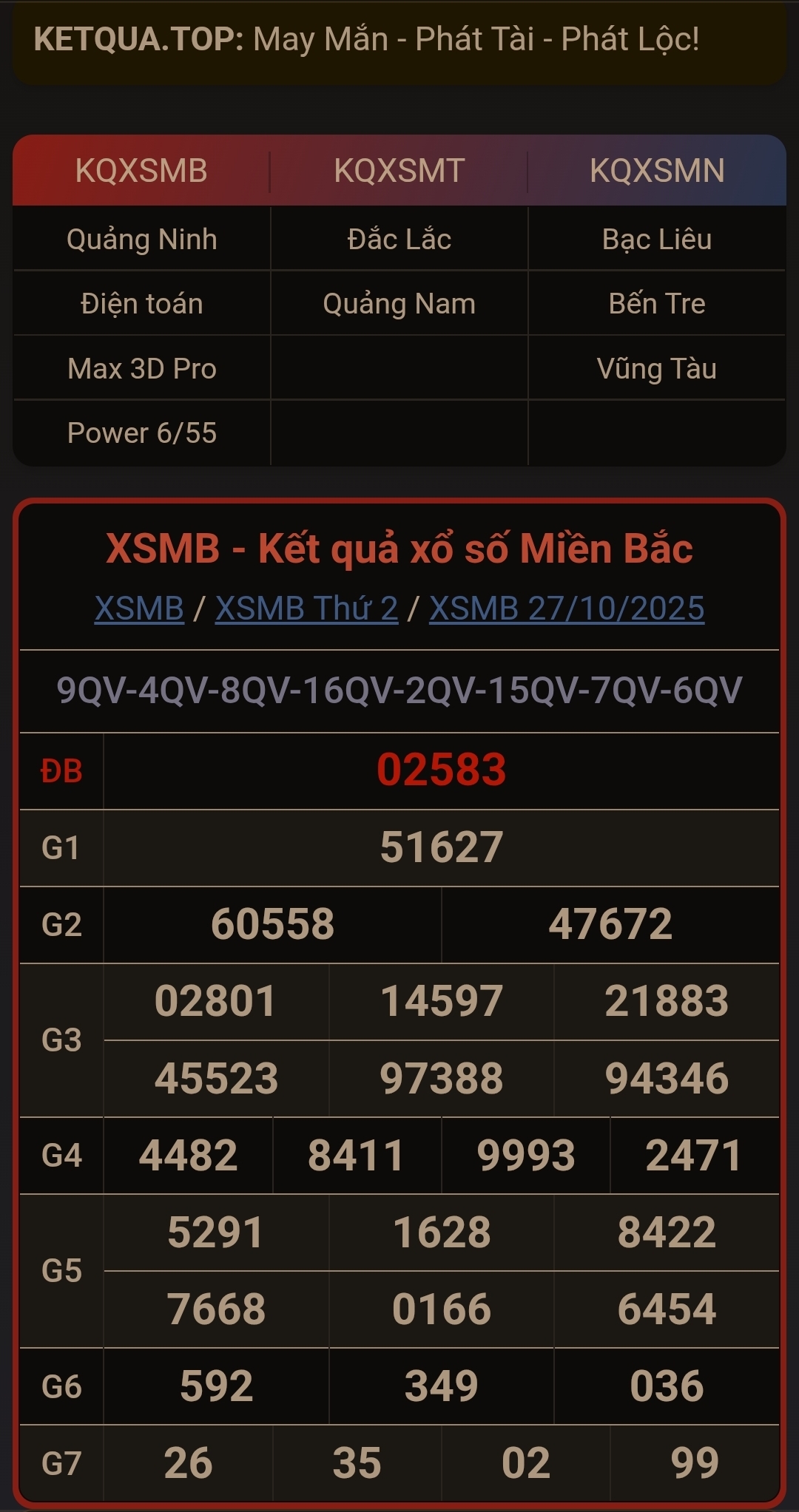
Task: Open Bến Tre lottery results
Action: (657, 304)
